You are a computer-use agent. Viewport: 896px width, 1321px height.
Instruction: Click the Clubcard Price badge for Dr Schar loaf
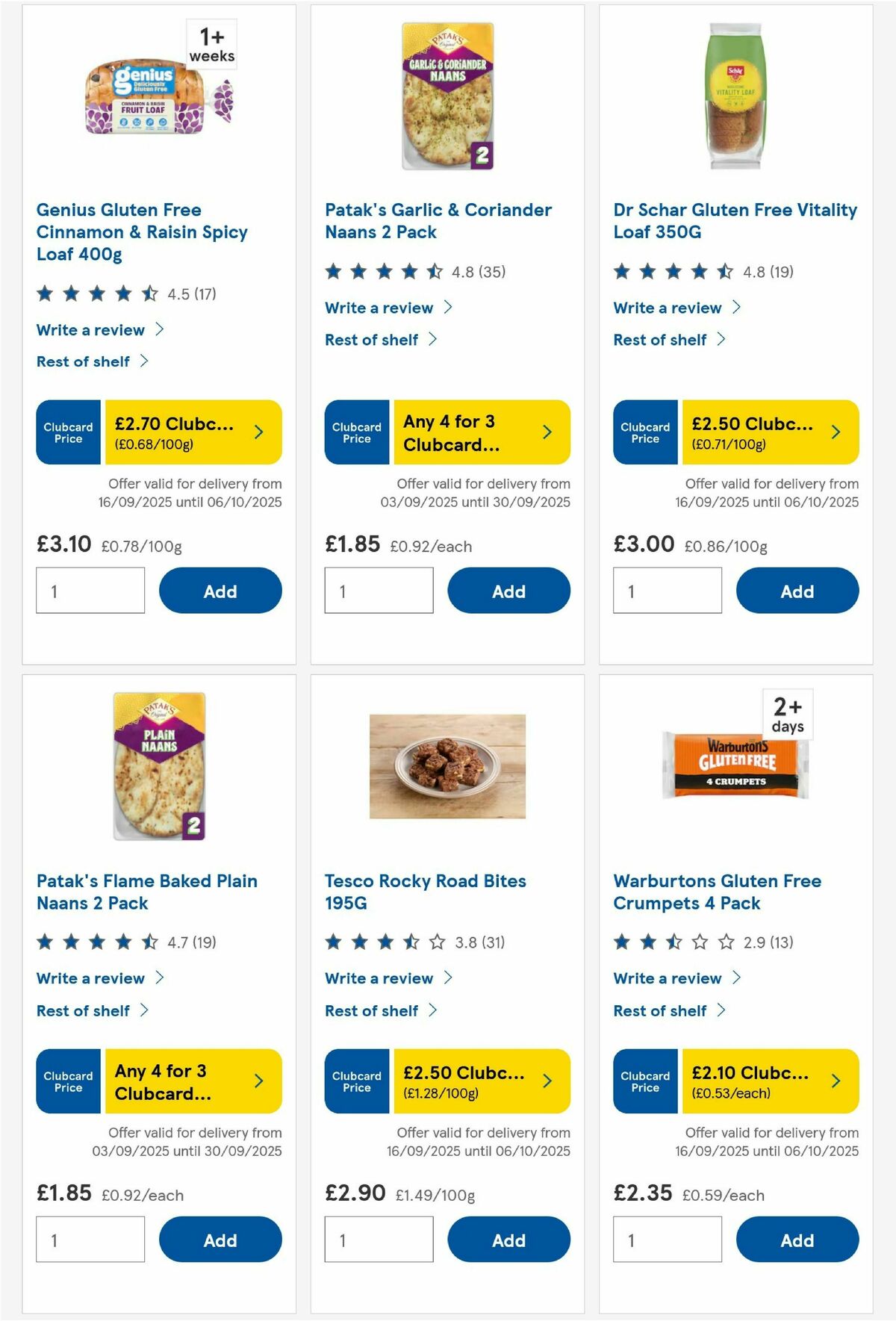[645, 432]
